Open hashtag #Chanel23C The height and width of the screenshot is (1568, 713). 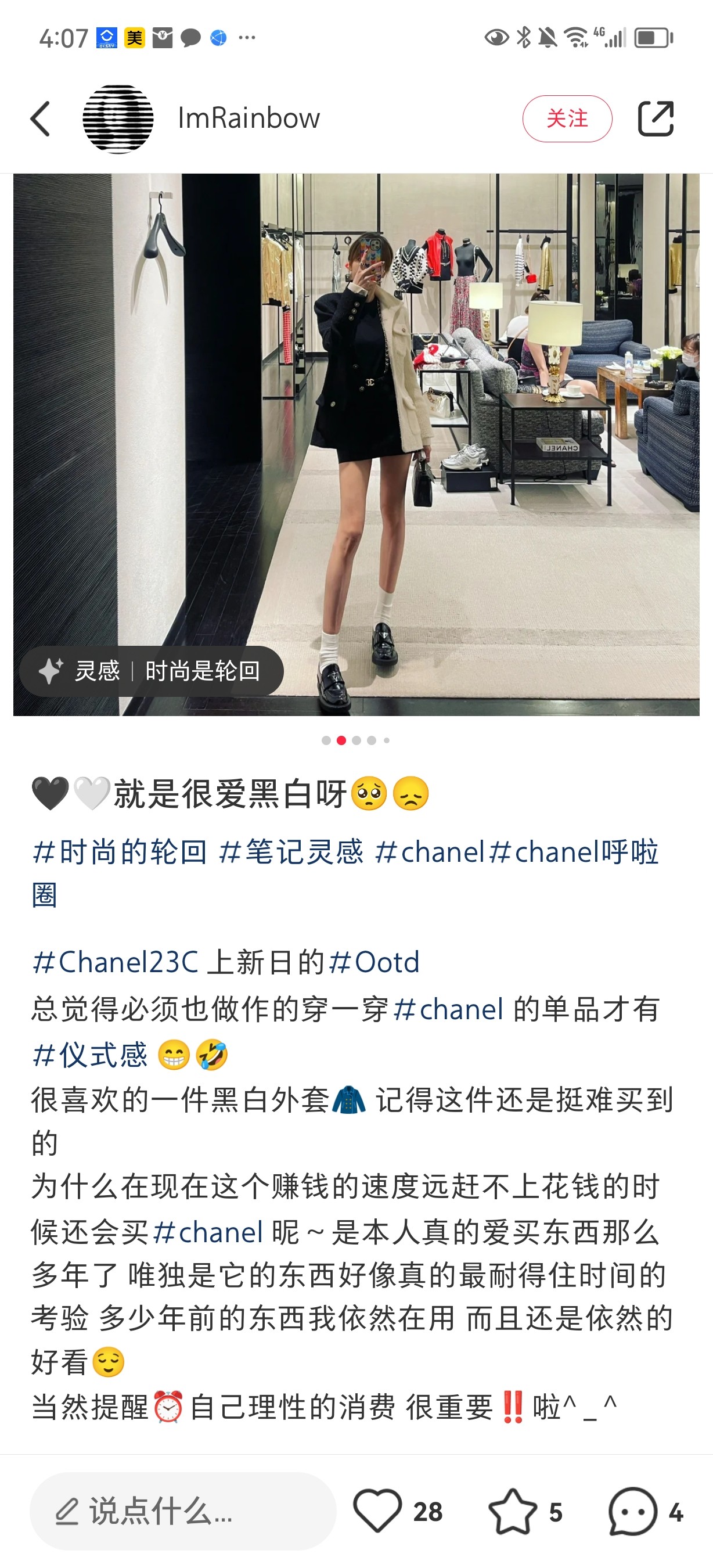pyautogui.click(x=116, y=962)
